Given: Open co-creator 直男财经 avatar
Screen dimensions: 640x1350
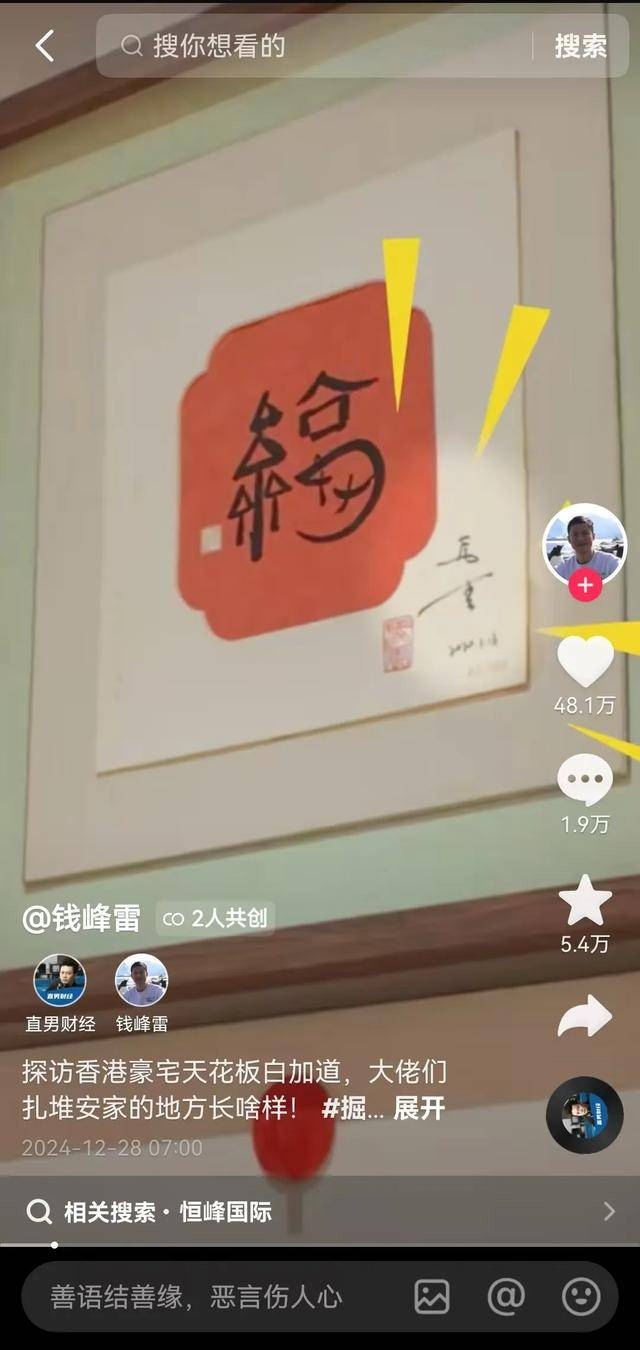Looking at the screenshot, I should (x=60, y=981).
